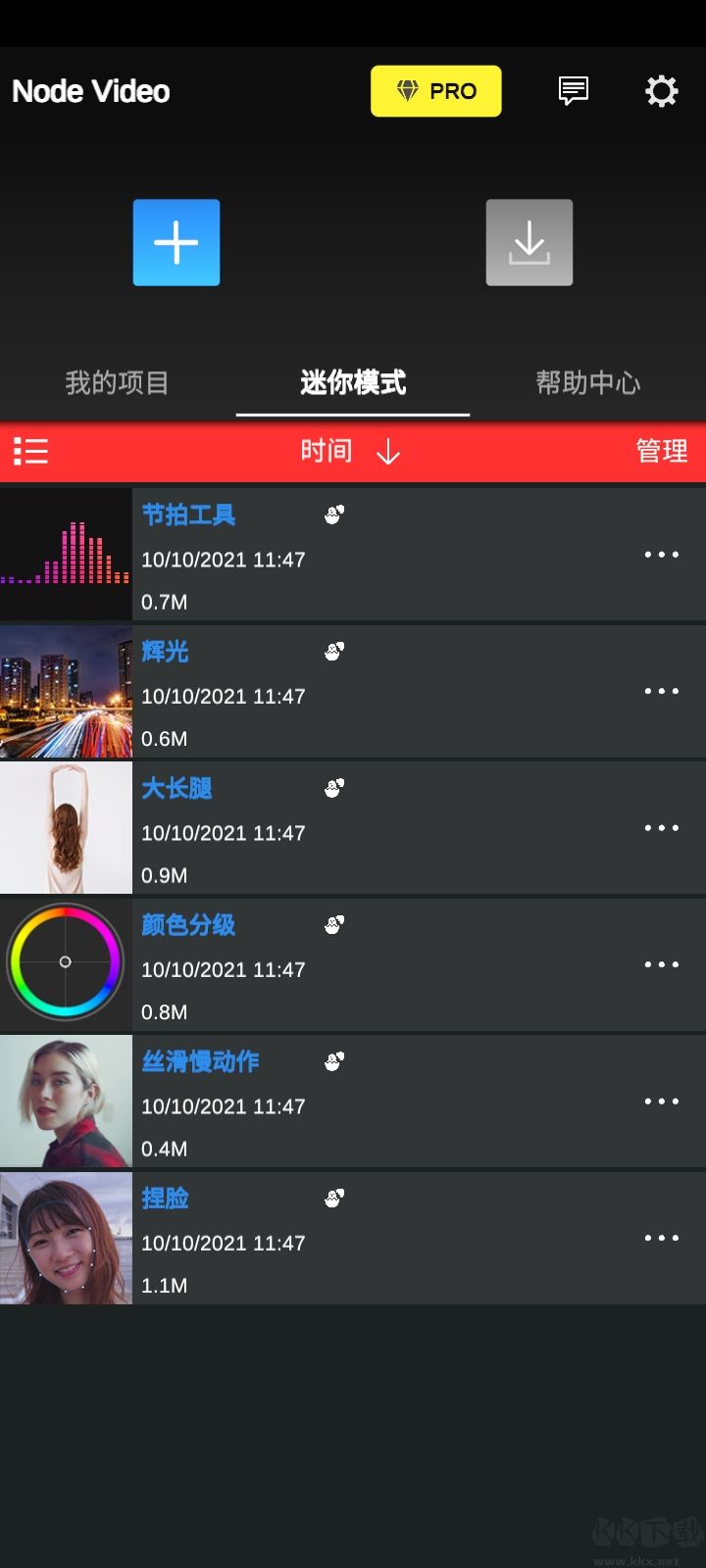Click the egg badge next to 丝滑慢动作
The image size is (706, 1568).
tap(333, 1059)
